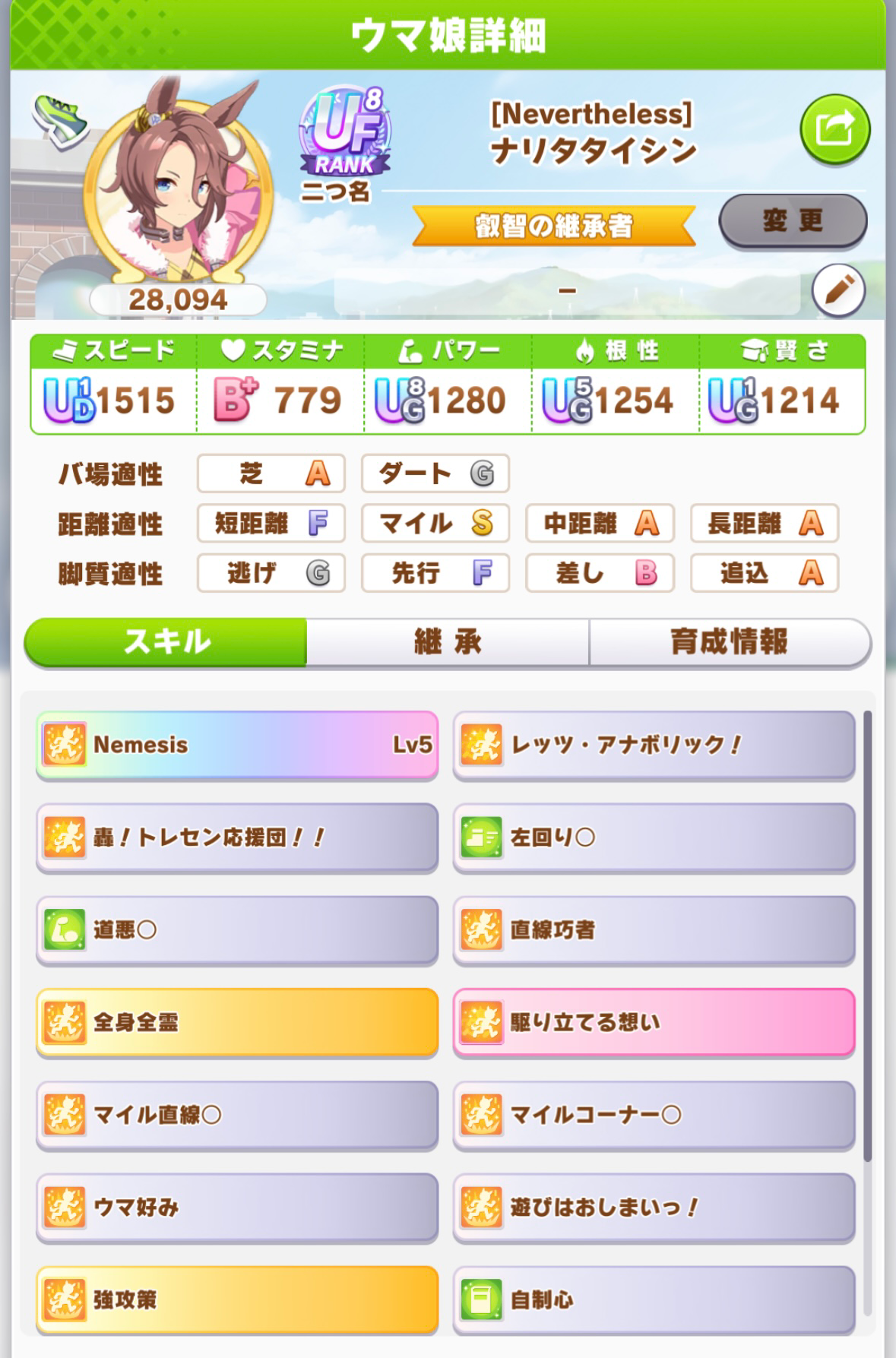The height and width of the screenshot is (1358, 896).
Task: Switch to the 継承 tab
Action: [x=448, y=642]
